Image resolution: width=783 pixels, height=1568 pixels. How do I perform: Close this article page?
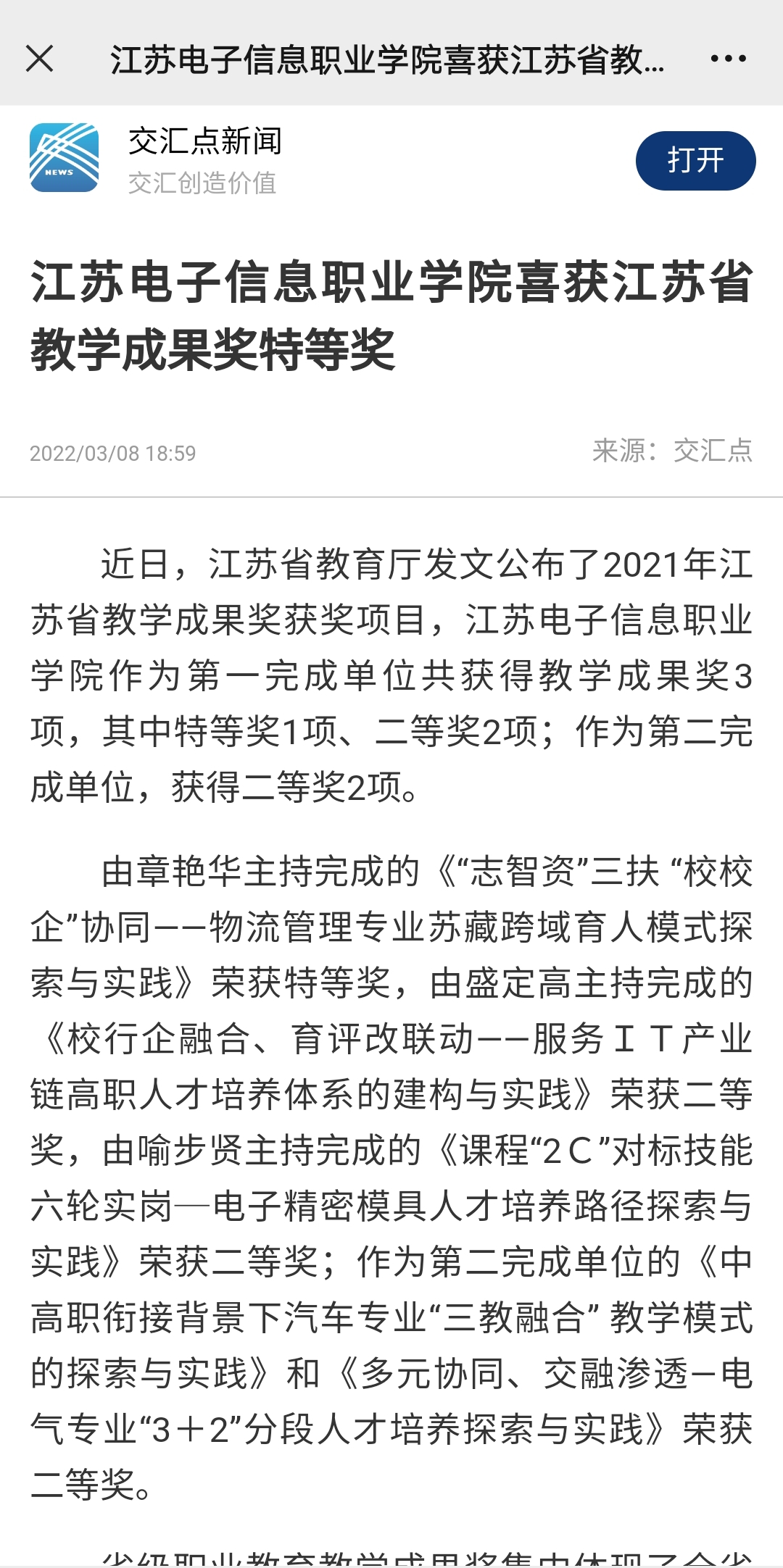[40, 59]
